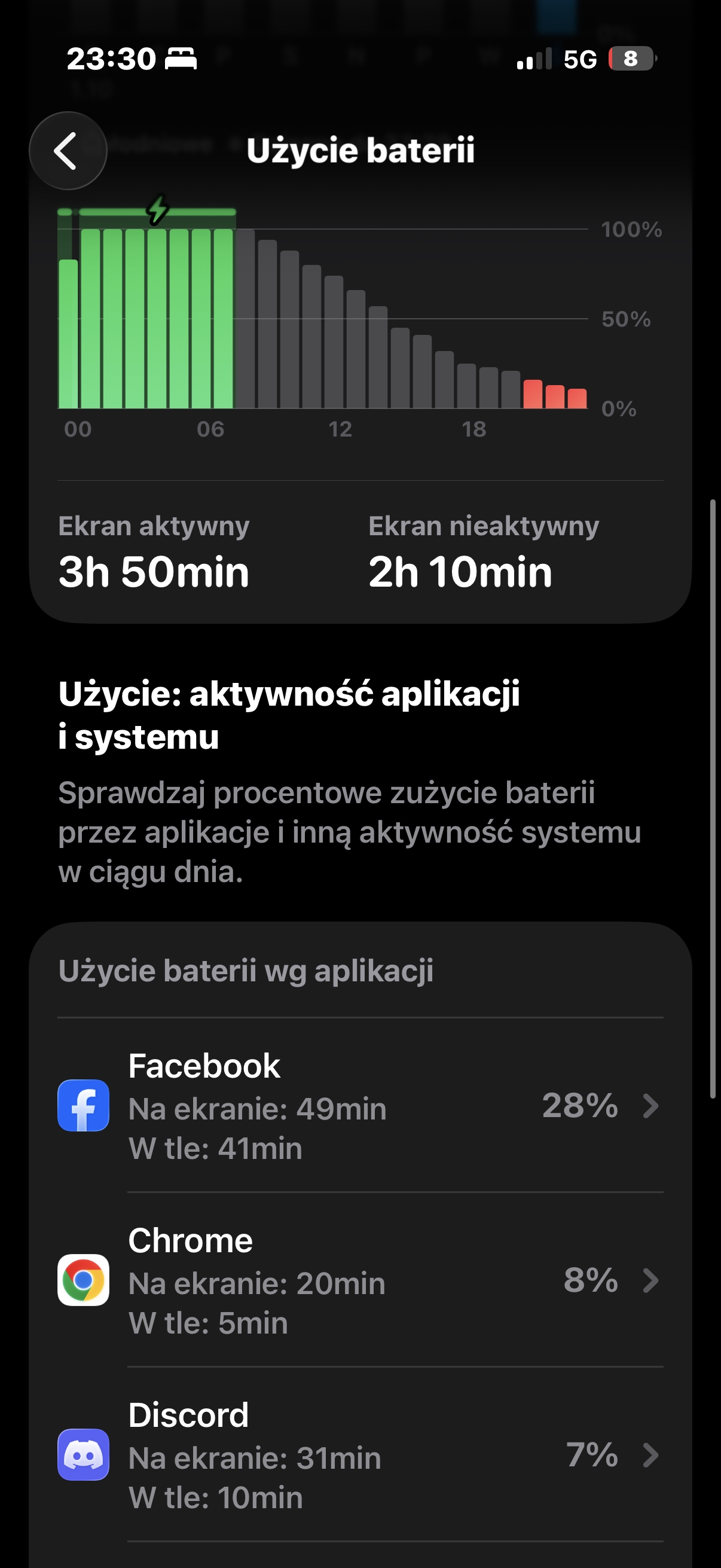The width and height of the screenshot is (721, 1568).
Task: Go back from Użycie baterii
Action: tap(68, 150)
